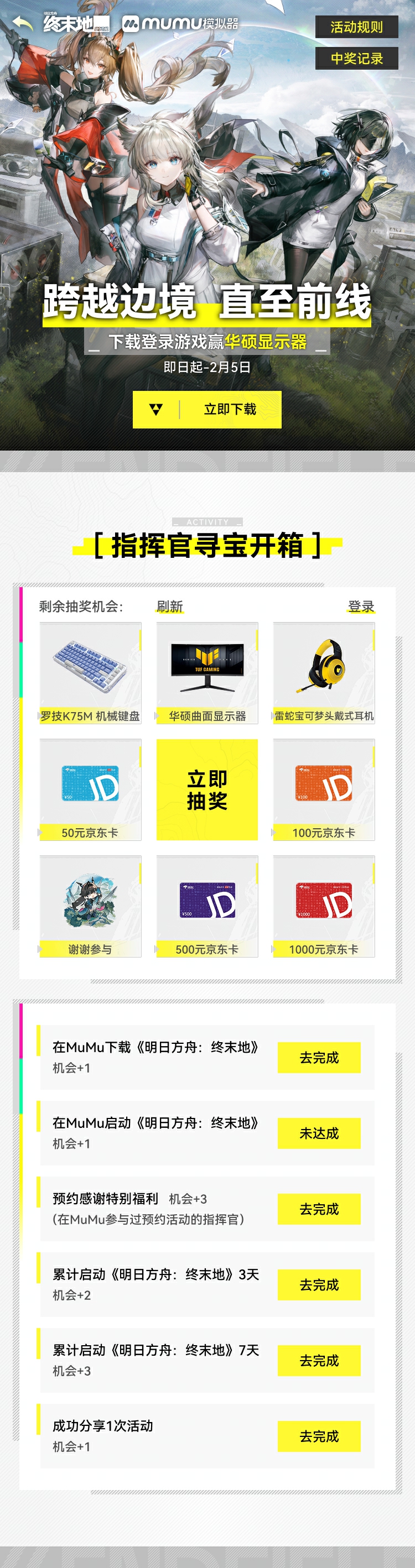Tap 未达成 for launching the game in MuMu
Screen dimensions: 415x1568
pos(319,1133)
